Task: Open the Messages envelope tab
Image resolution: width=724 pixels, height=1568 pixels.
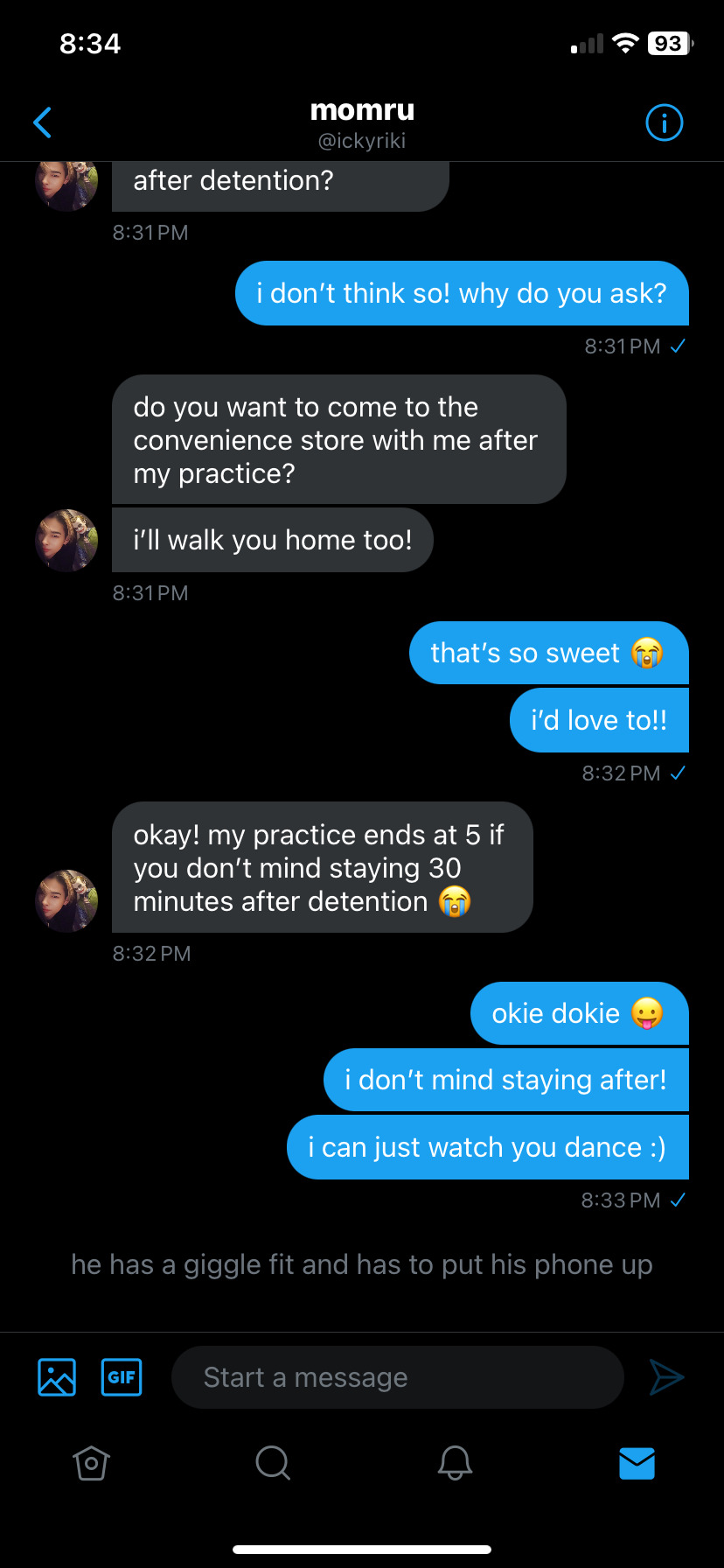Action: (637, 1462)
